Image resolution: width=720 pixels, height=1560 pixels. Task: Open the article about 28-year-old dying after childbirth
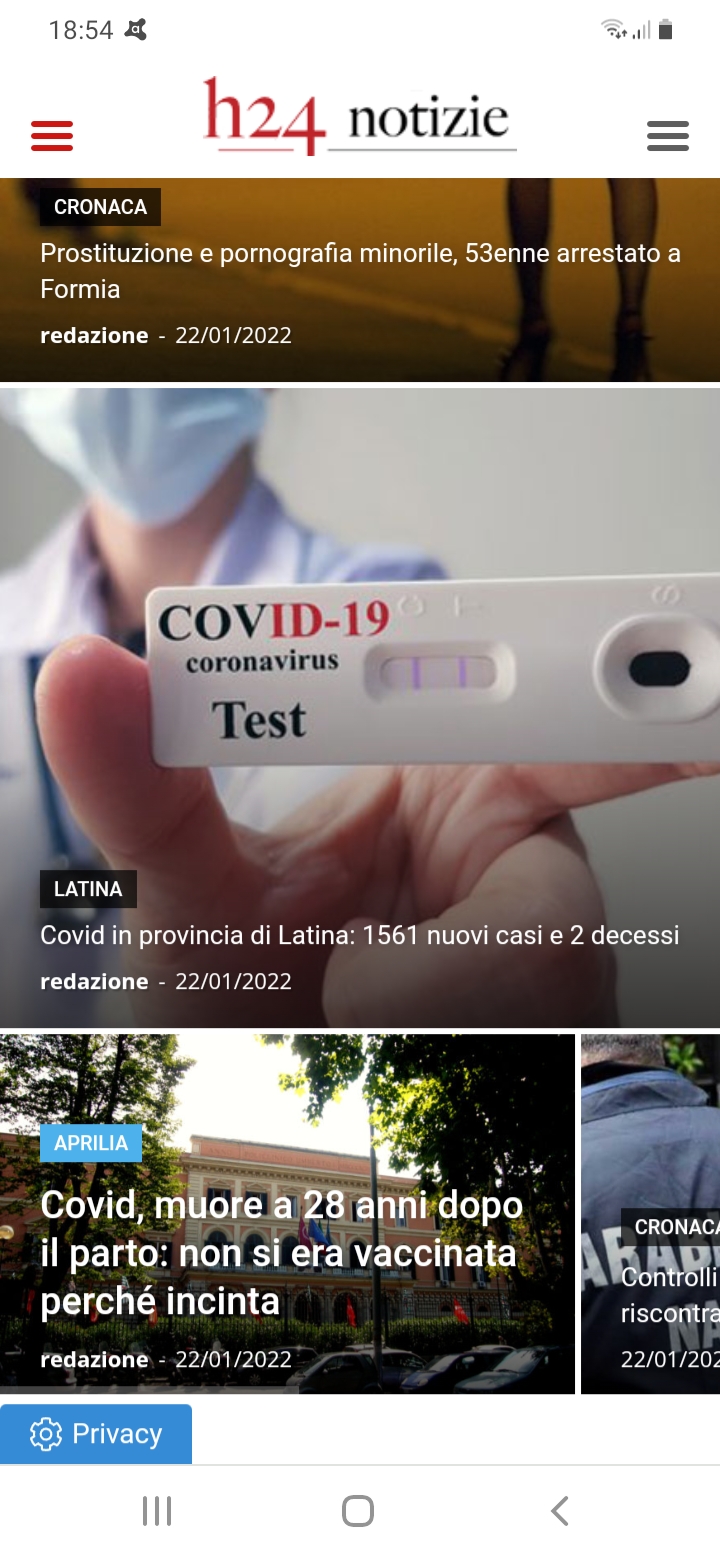point(281,1253)
